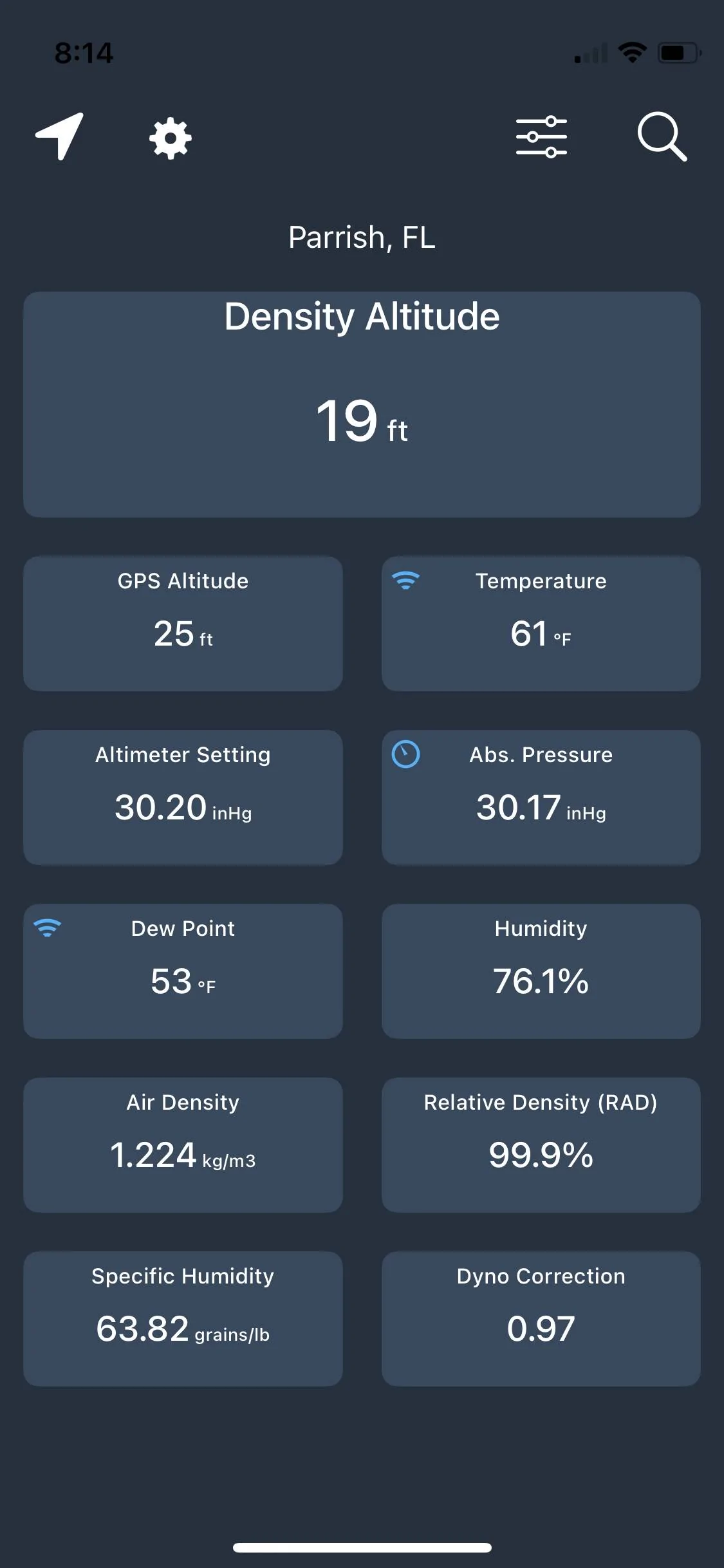Viewport: 724px width, 1568px height.
Task: Open the Density Altitude card
Action: (362, 404)
